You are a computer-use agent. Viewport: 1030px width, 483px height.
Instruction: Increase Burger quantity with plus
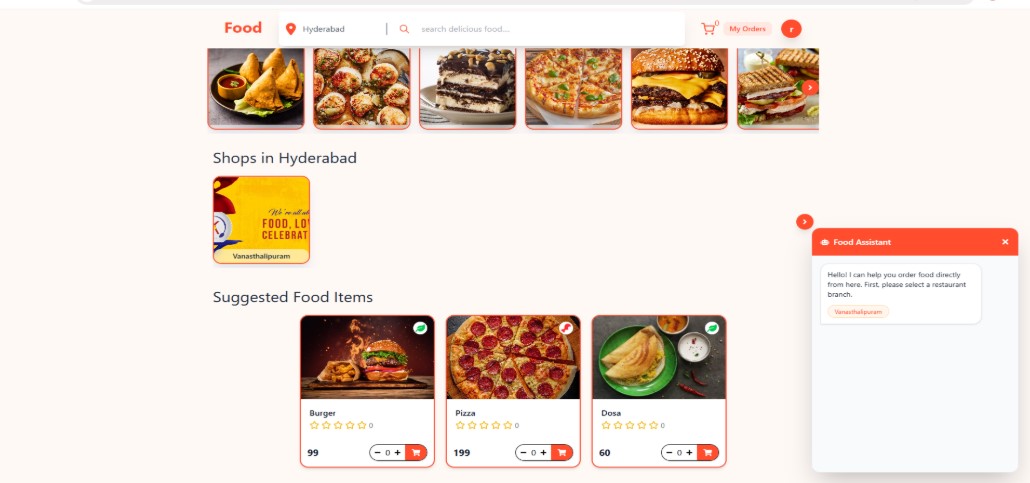point(397,453)
